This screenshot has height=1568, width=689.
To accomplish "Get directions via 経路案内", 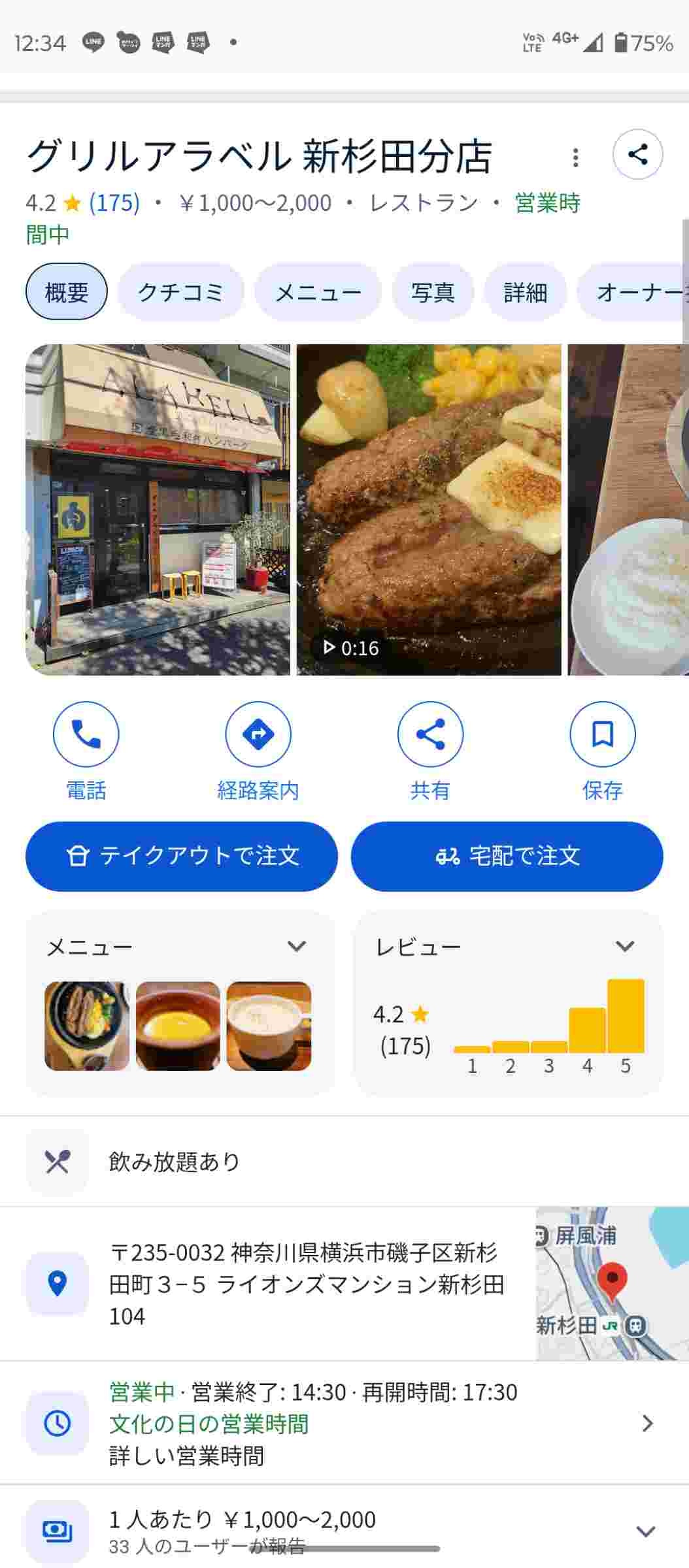I will [x=258, y=734].
